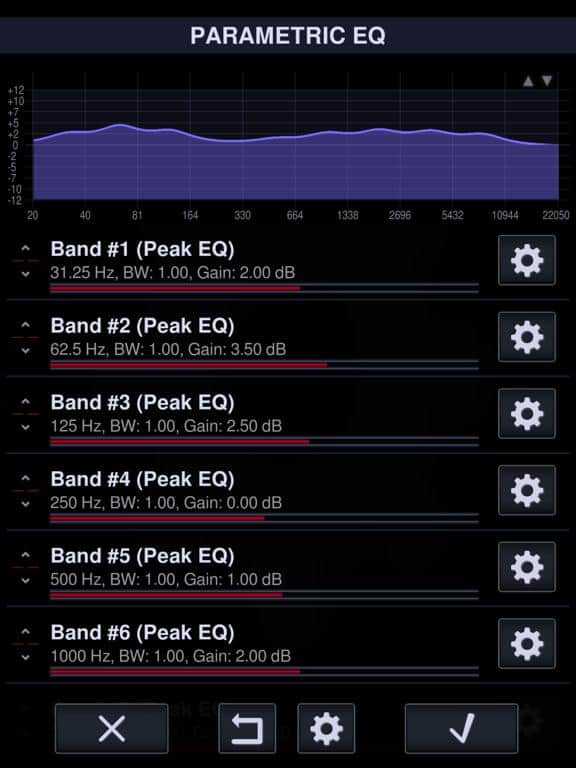Open settings gear for Band #1
This screenshot has height=768, width=576.
pyautogui.click(x=527, y=260)
